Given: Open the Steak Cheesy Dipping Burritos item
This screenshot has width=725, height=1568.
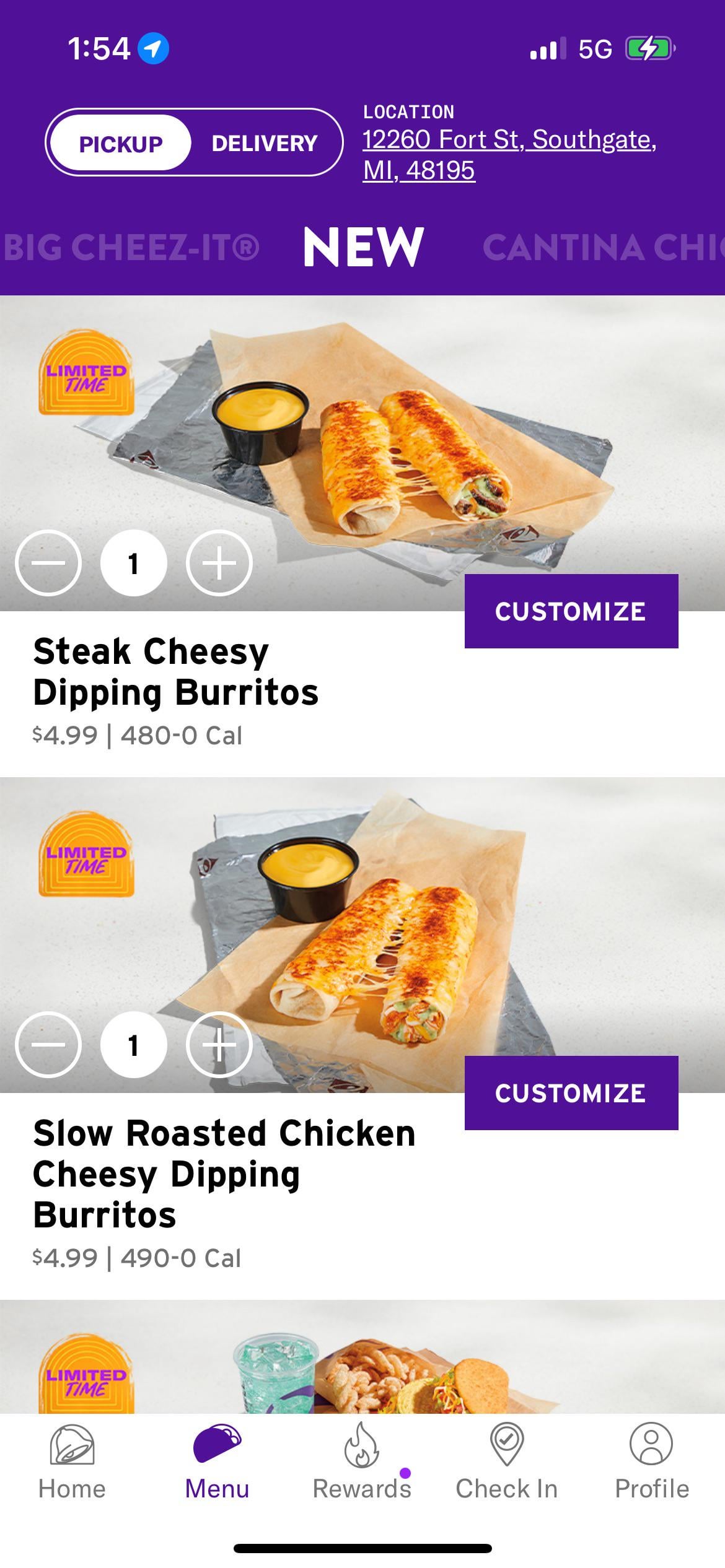Looking at the screenshot, I should (x=175, y=672).
